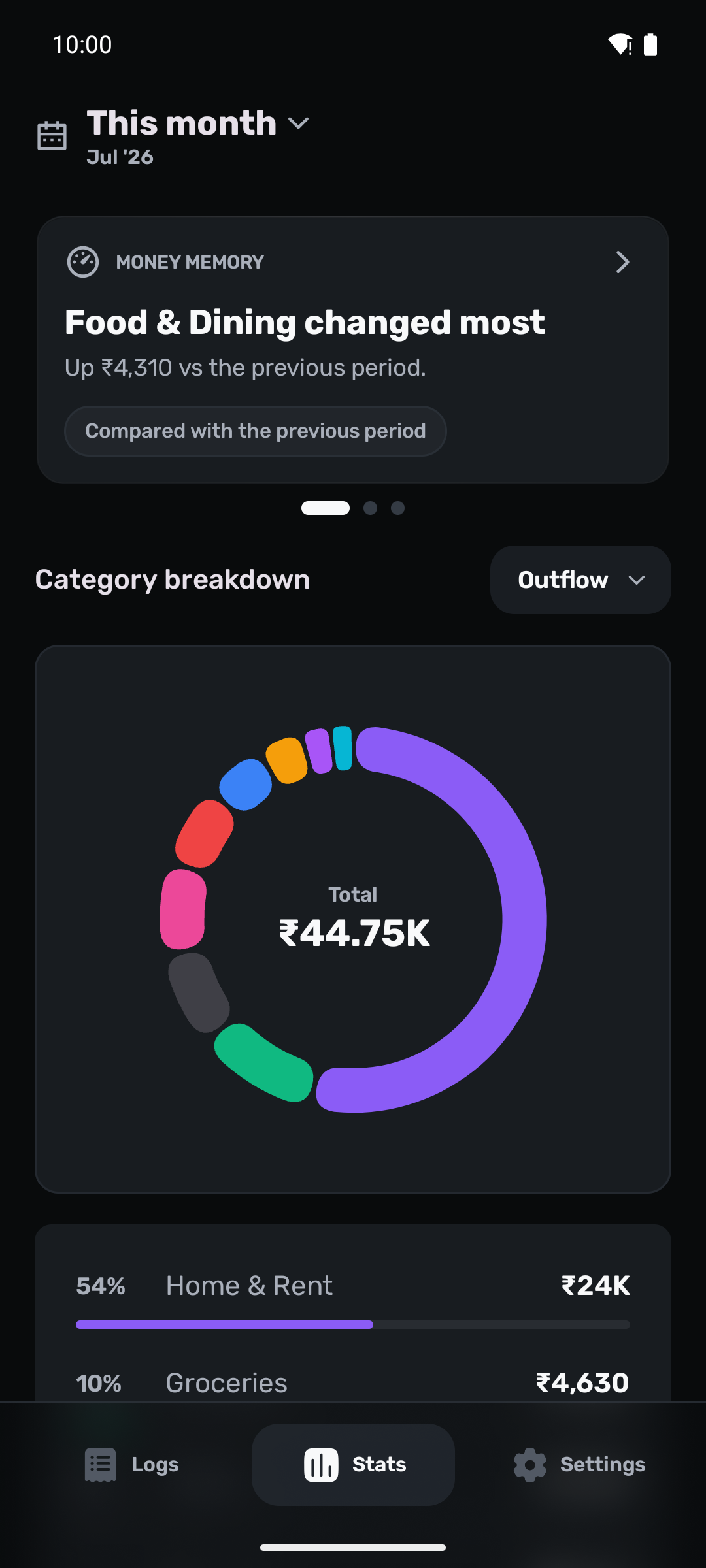Open the This month period selector
Viewport: 706px width, 1568px height.
(x=173, y=136)
